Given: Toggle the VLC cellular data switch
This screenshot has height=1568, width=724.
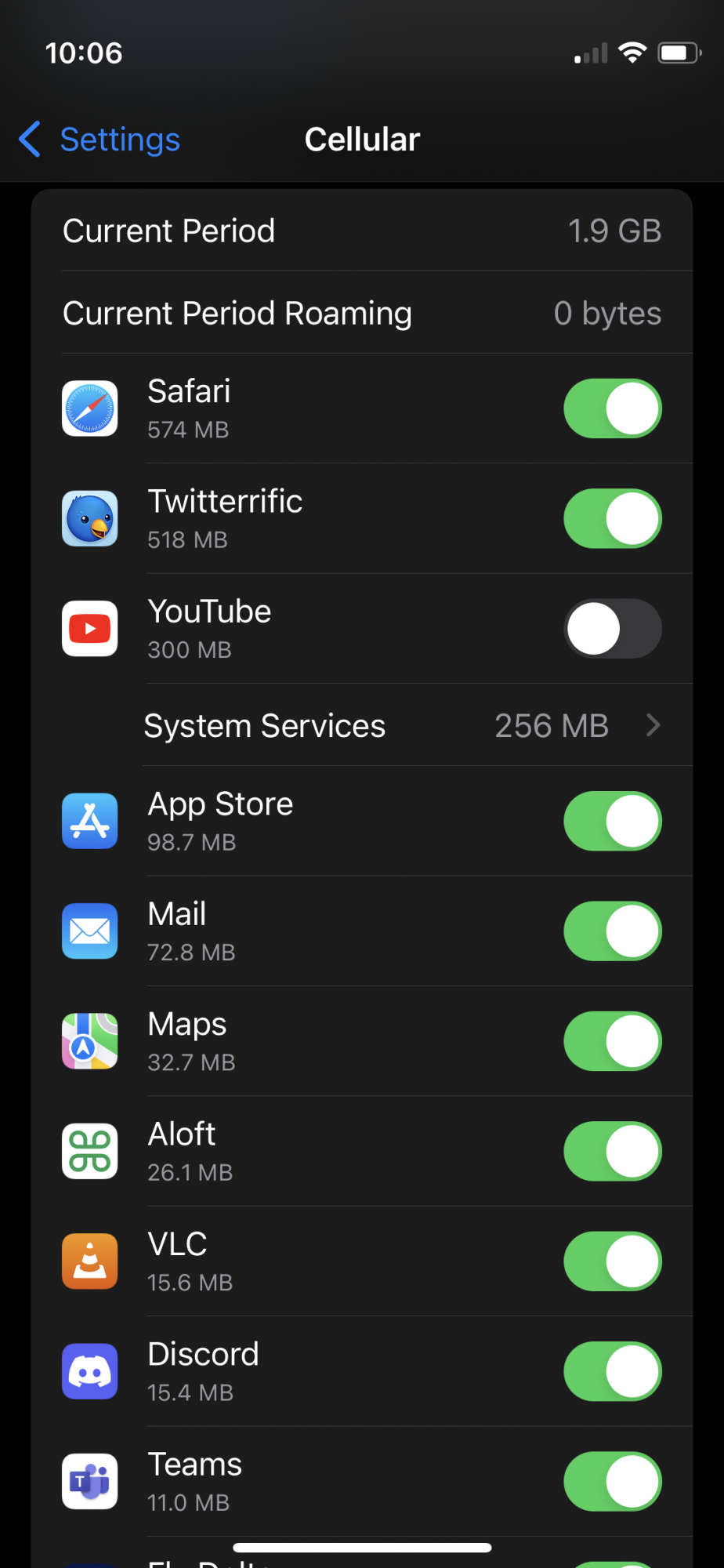Looking at the screenshot, I should [x=612, y=1261].
